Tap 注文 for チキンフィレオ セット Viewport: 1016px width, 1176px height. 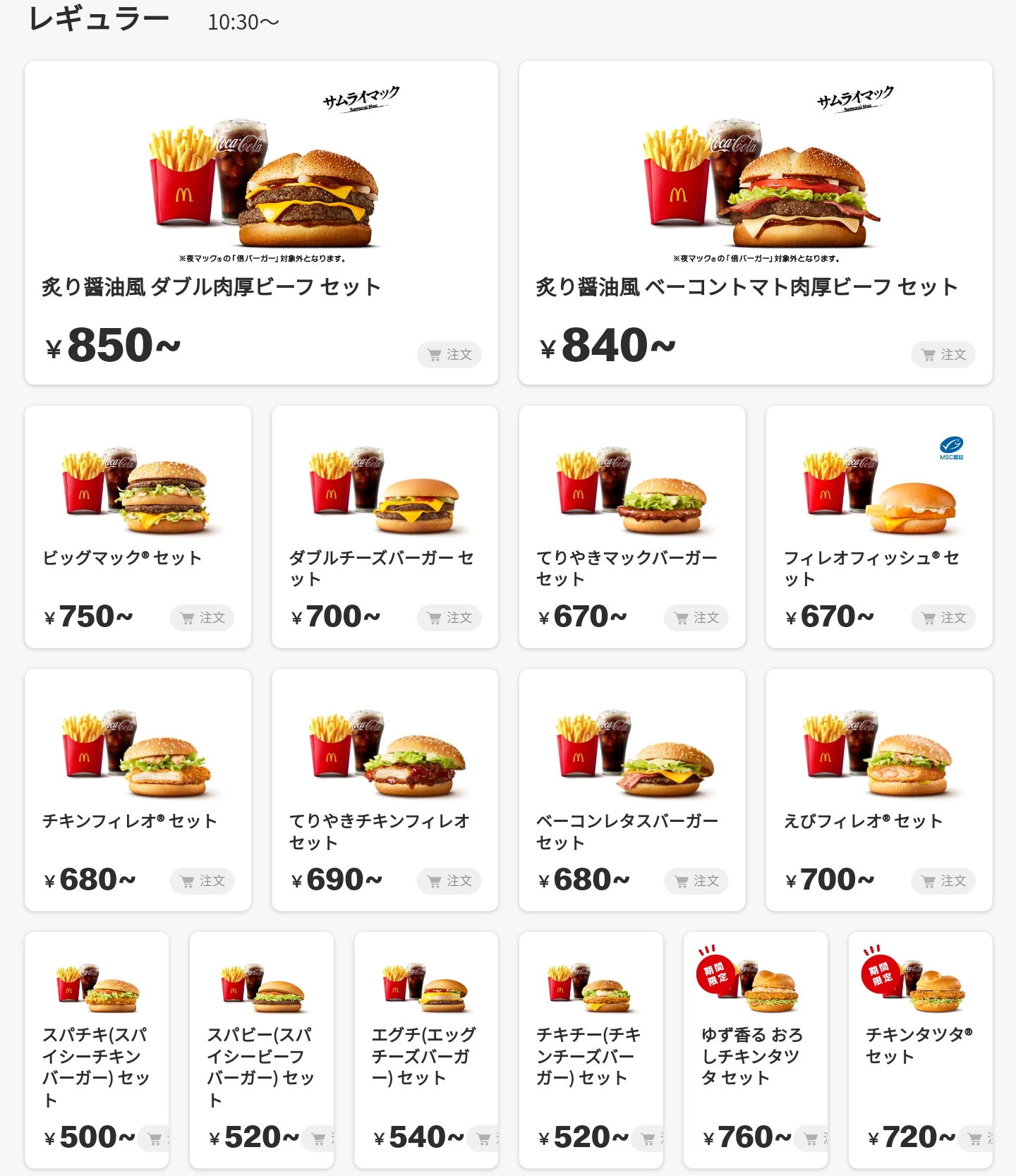click(202, 881)
